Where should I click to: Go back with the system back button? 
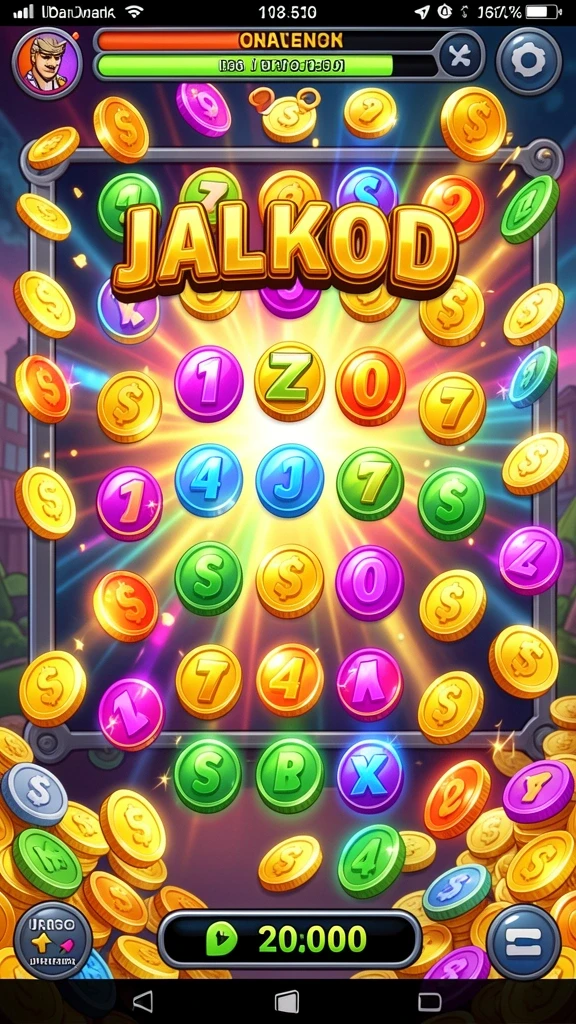click(x=143, y=1001)
